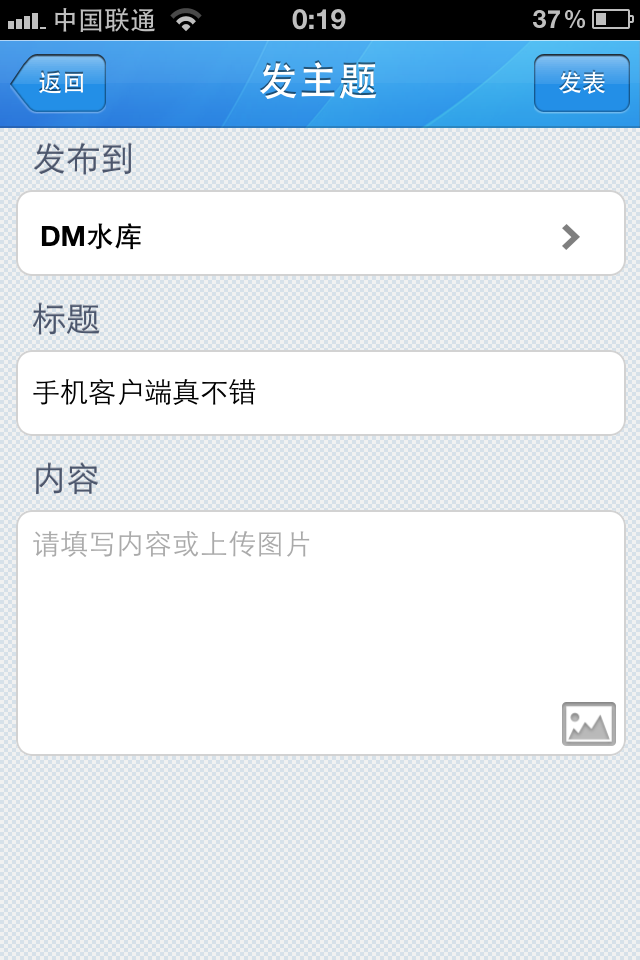
Task: Submit the post with 发表
Action: coord(581,83)
